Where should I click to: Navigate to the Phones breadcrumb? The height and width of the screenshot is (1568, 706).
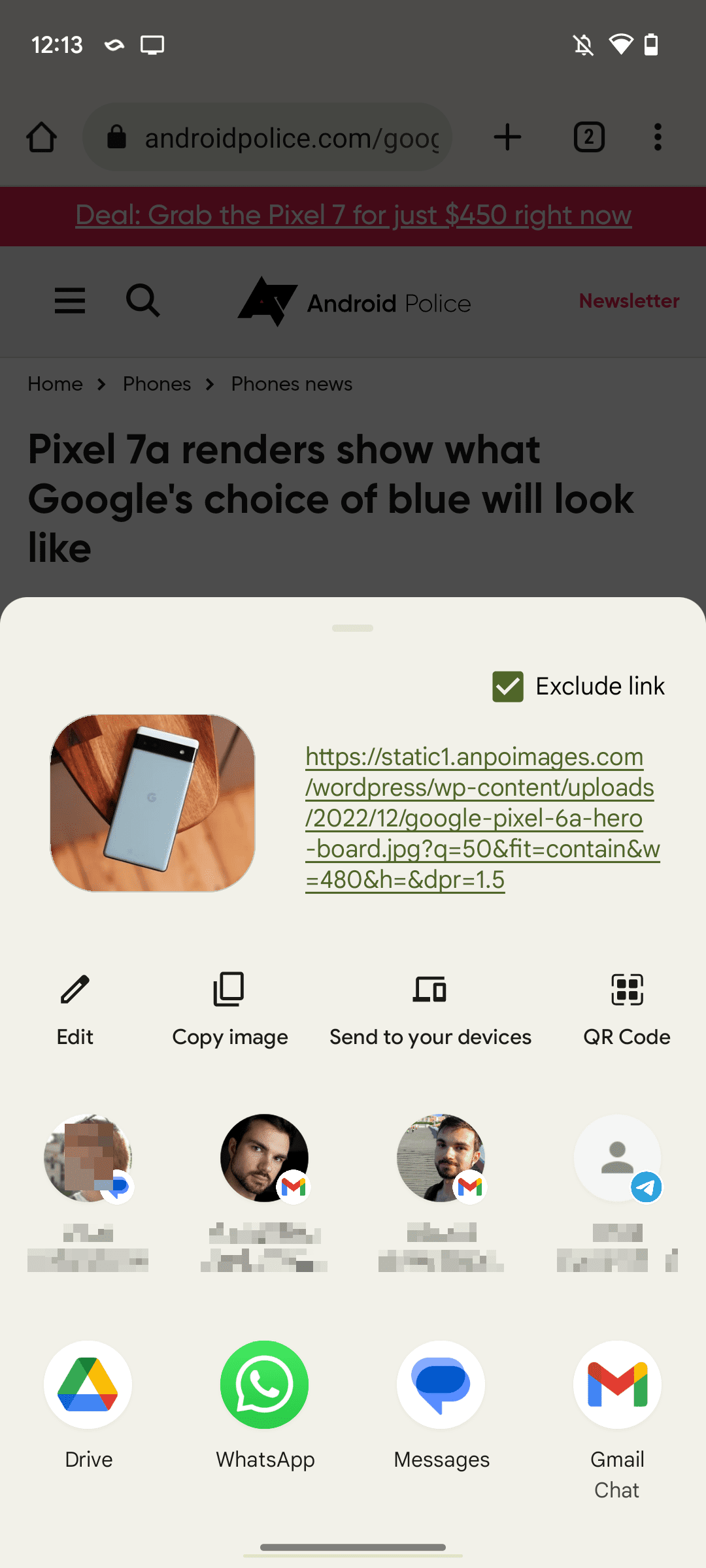tap(156, 384)
